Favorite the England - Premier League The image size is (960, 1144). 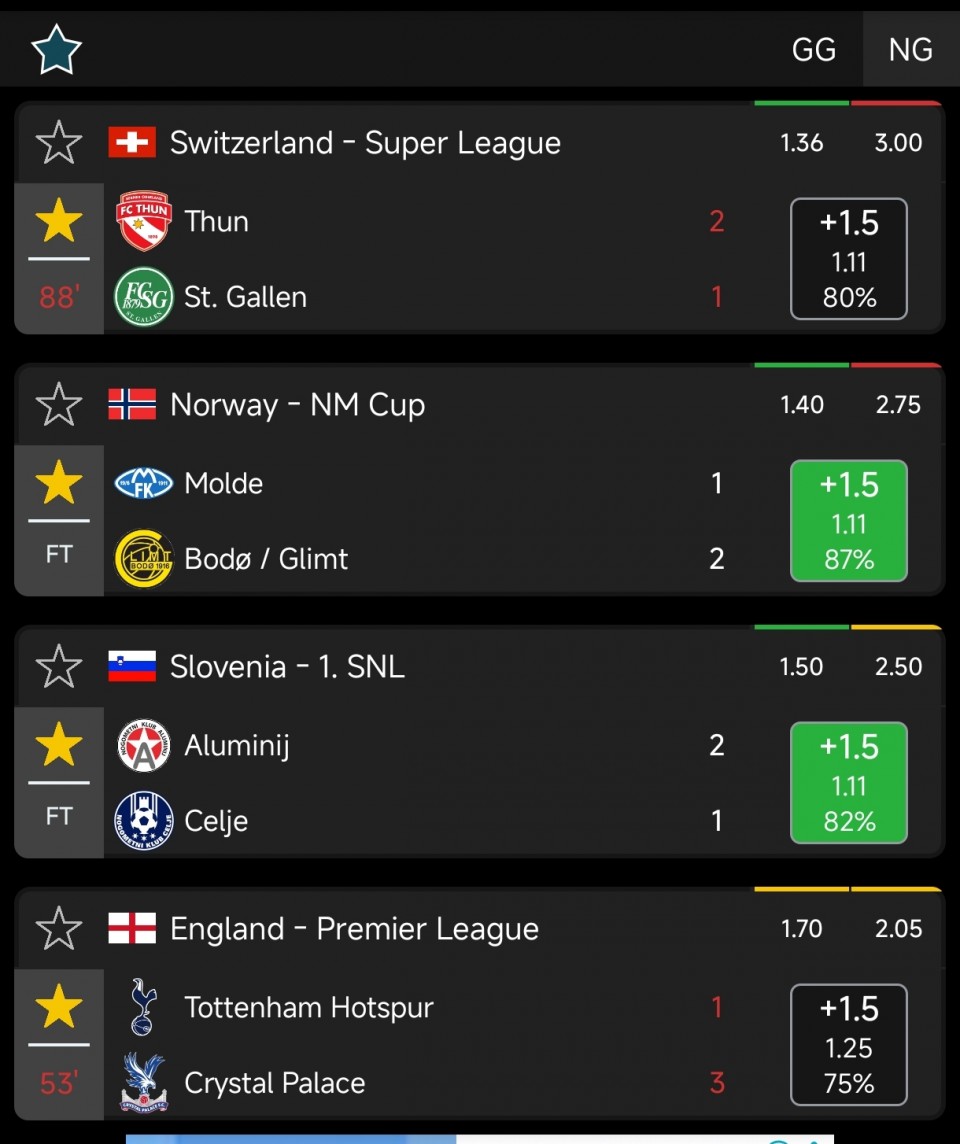pyautogui.click(x=58, y=929)
